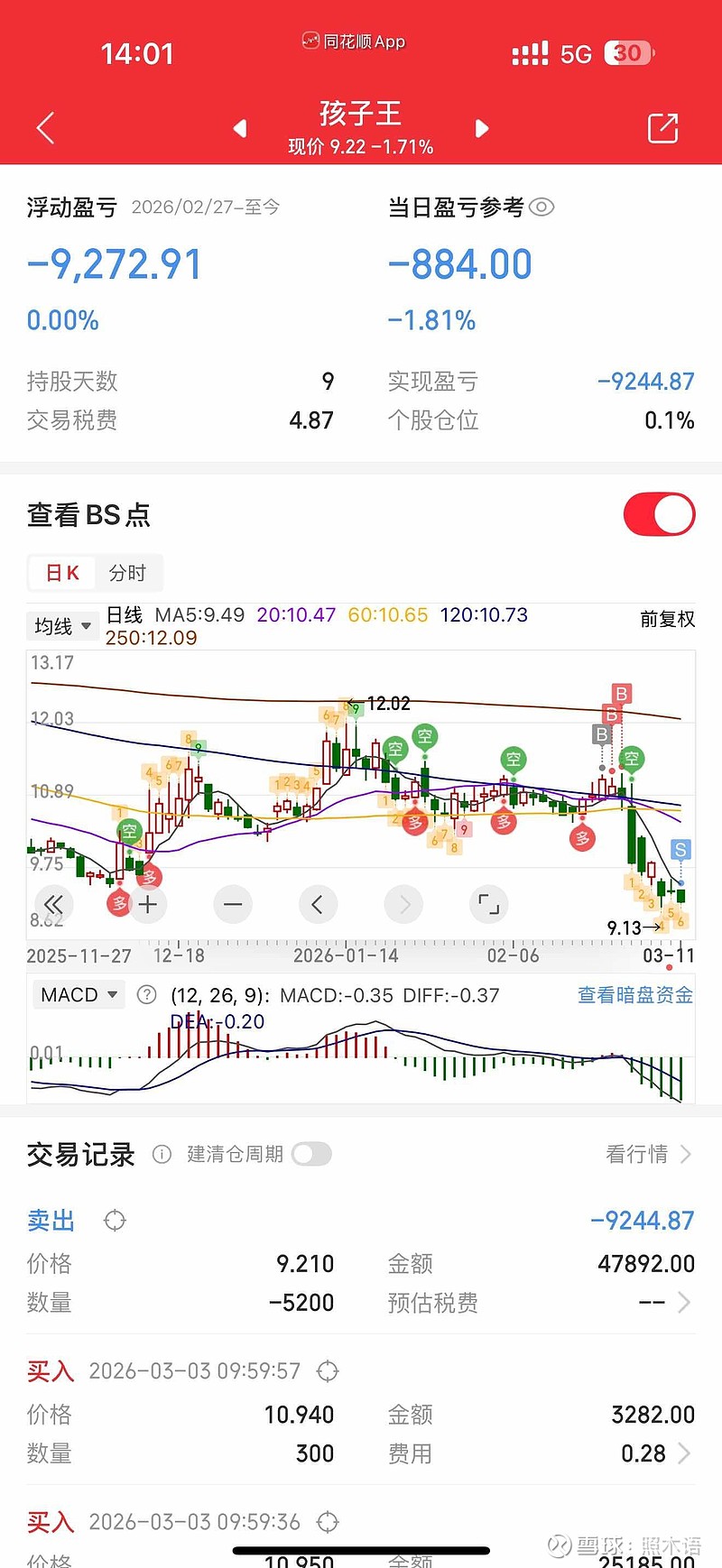Open the 均线 indicator dropdown
Screen dimensions: 722x1568
point(63,626)
